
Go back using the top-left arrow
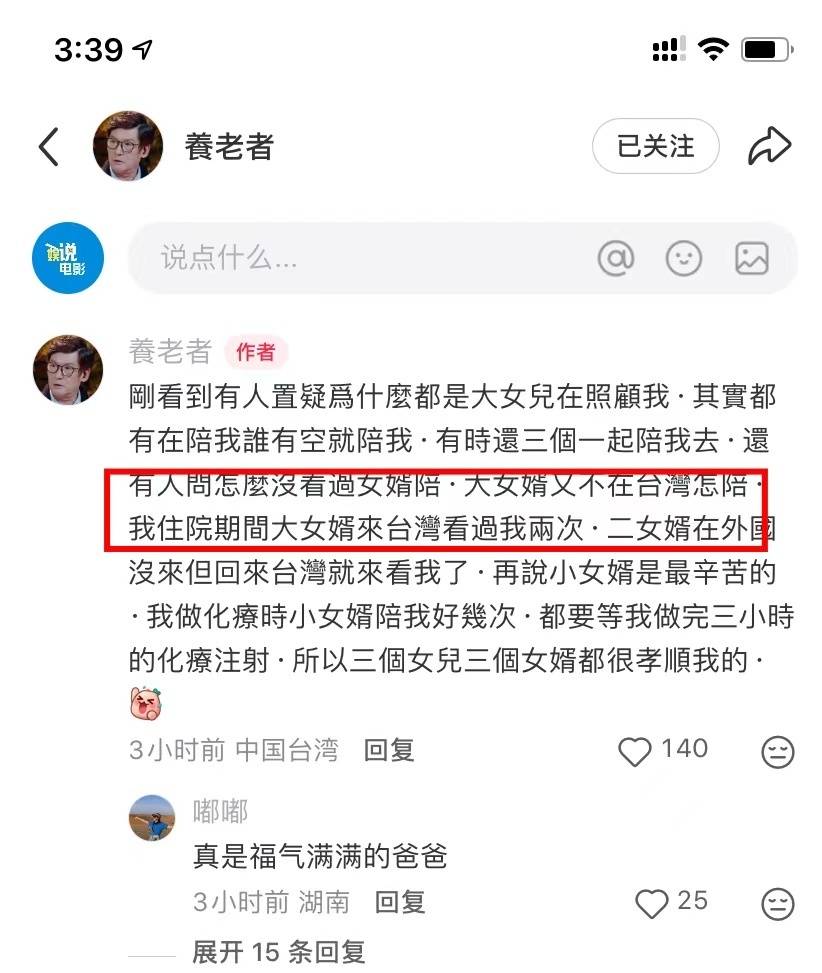pyautogui.click(x=49, y=147)
